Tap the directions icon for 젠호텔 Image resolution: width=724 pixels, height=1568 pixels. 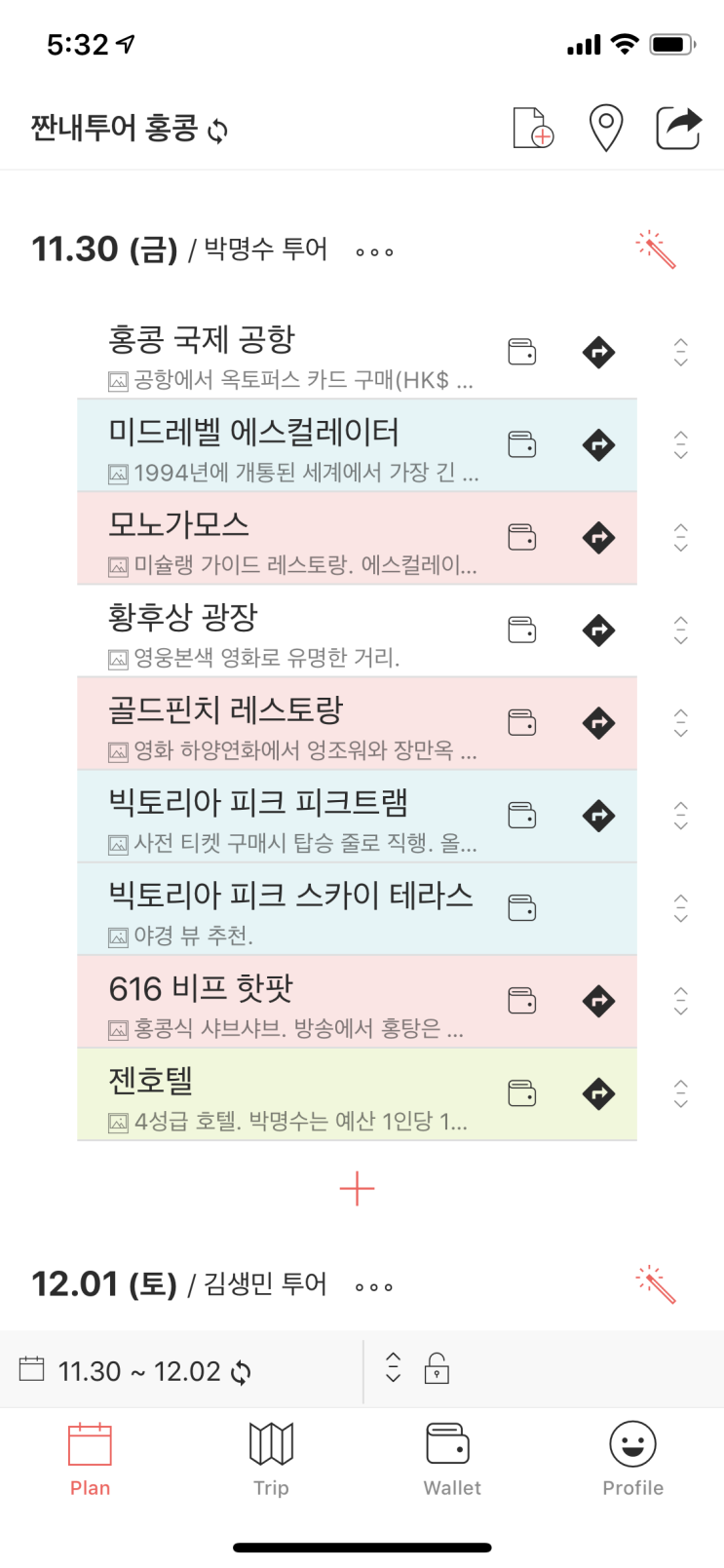pyautogui.click(x=598, y=1094)
